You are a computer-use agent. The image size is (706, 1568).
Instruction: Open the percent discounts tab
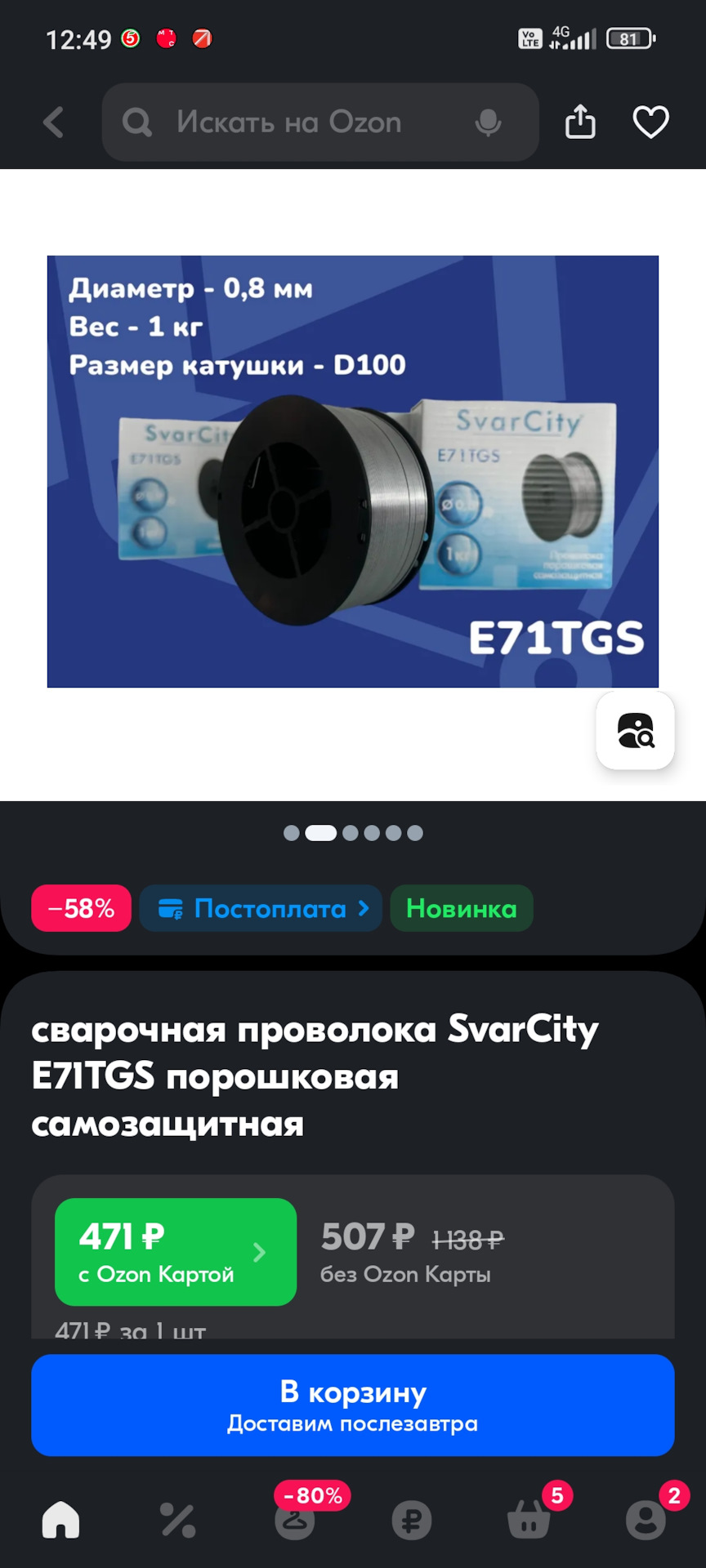pyautogui.click(x=178, y=1520)
